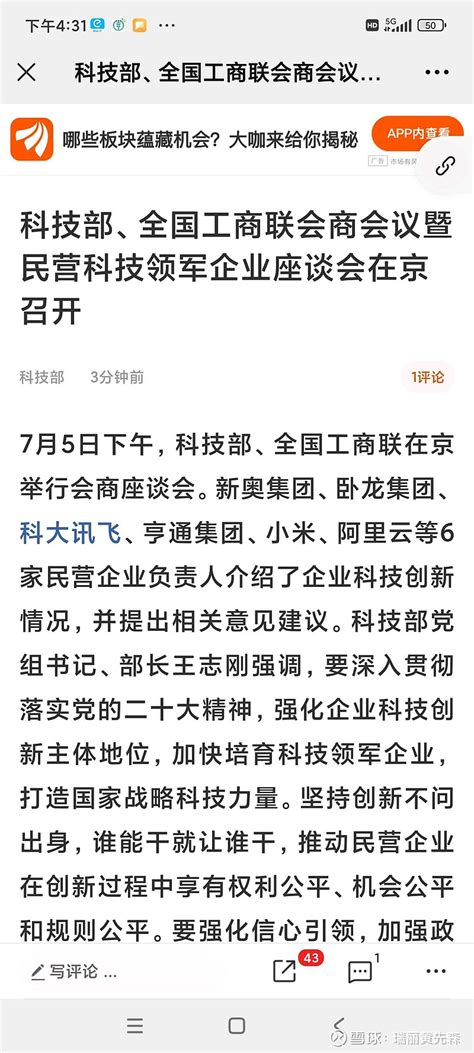Tap the floating link icon
The width and height of the screenshot is (474, 1053).
[445, 165]
